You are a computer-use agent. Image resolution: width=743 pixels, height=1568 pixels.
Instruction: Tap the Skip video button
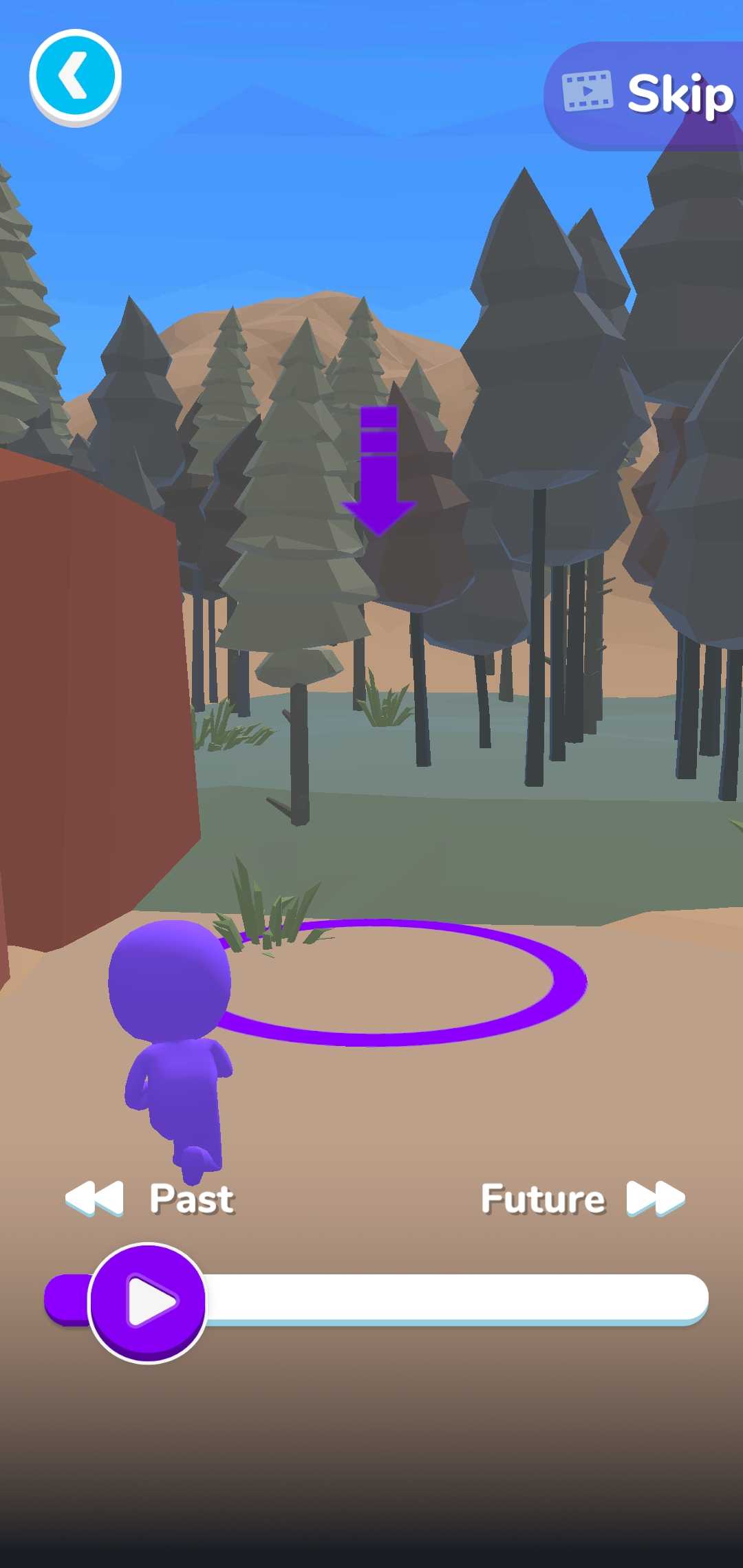[x=647, y=95]
